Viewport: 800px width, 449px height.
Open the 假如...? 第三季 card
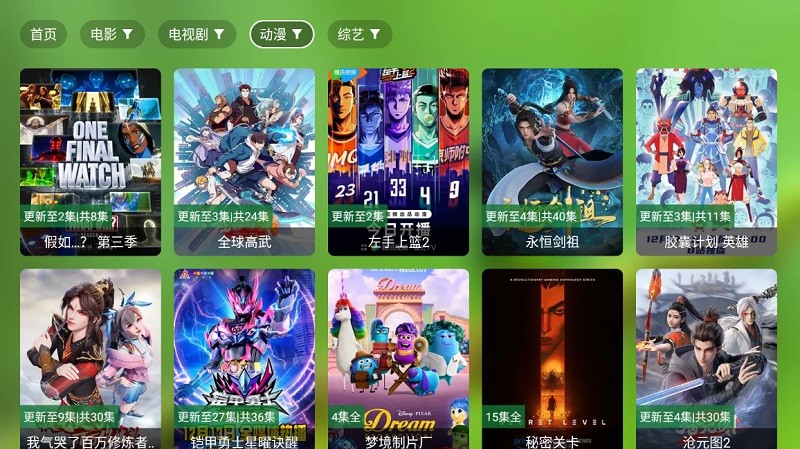click(x=90, y=160)
